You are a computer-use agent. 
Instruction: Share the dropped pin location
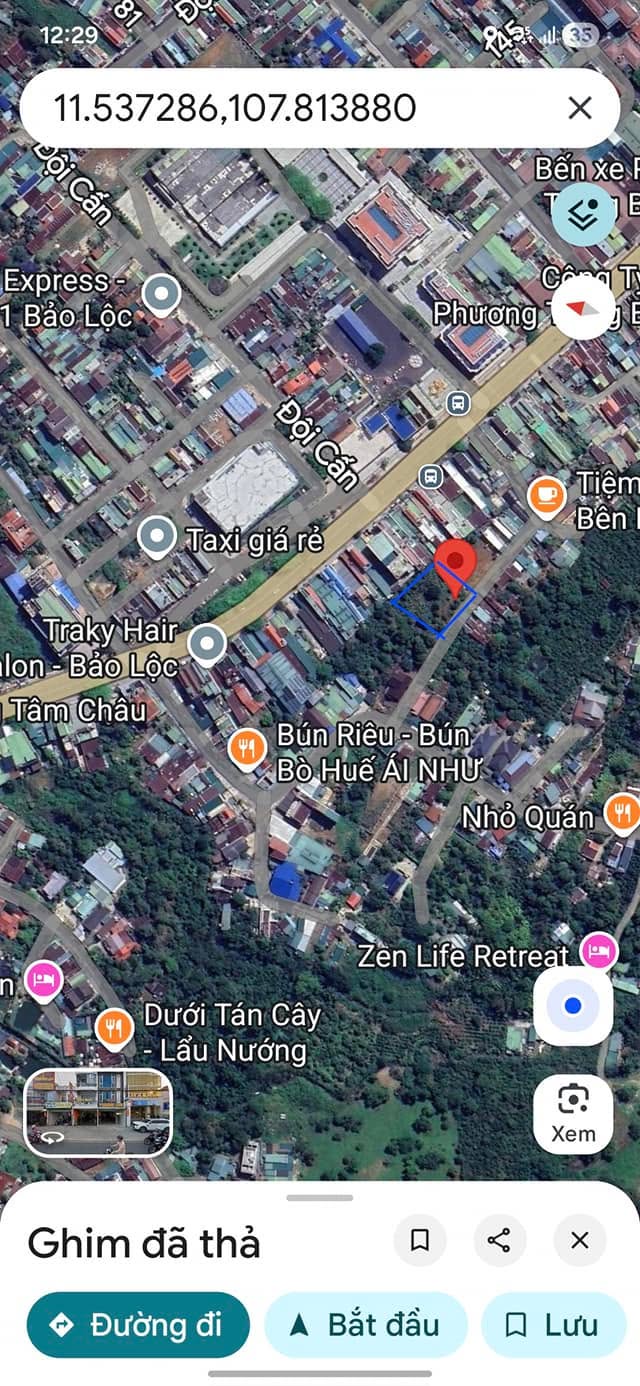pos(499,1241)
